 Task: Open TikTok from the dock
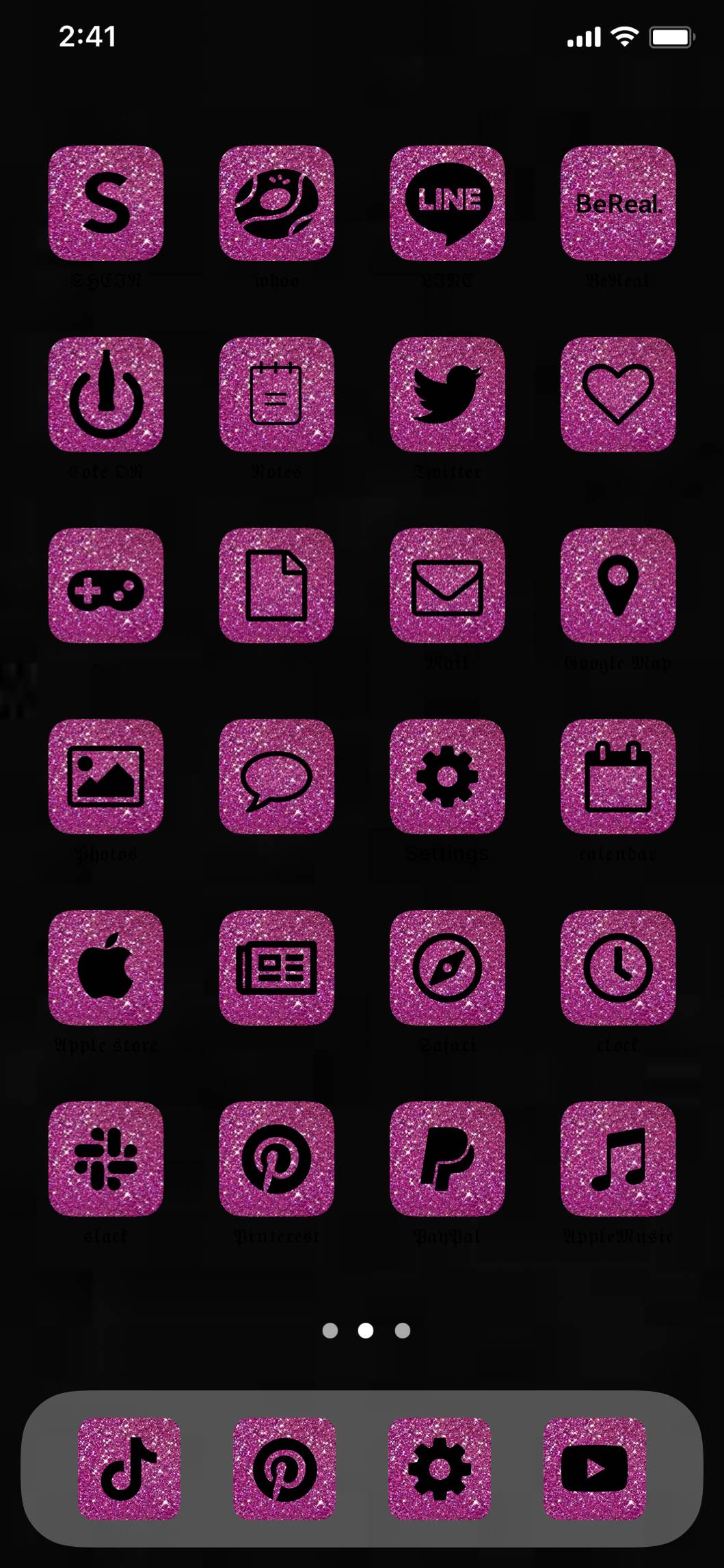(x=129, y=1468)
